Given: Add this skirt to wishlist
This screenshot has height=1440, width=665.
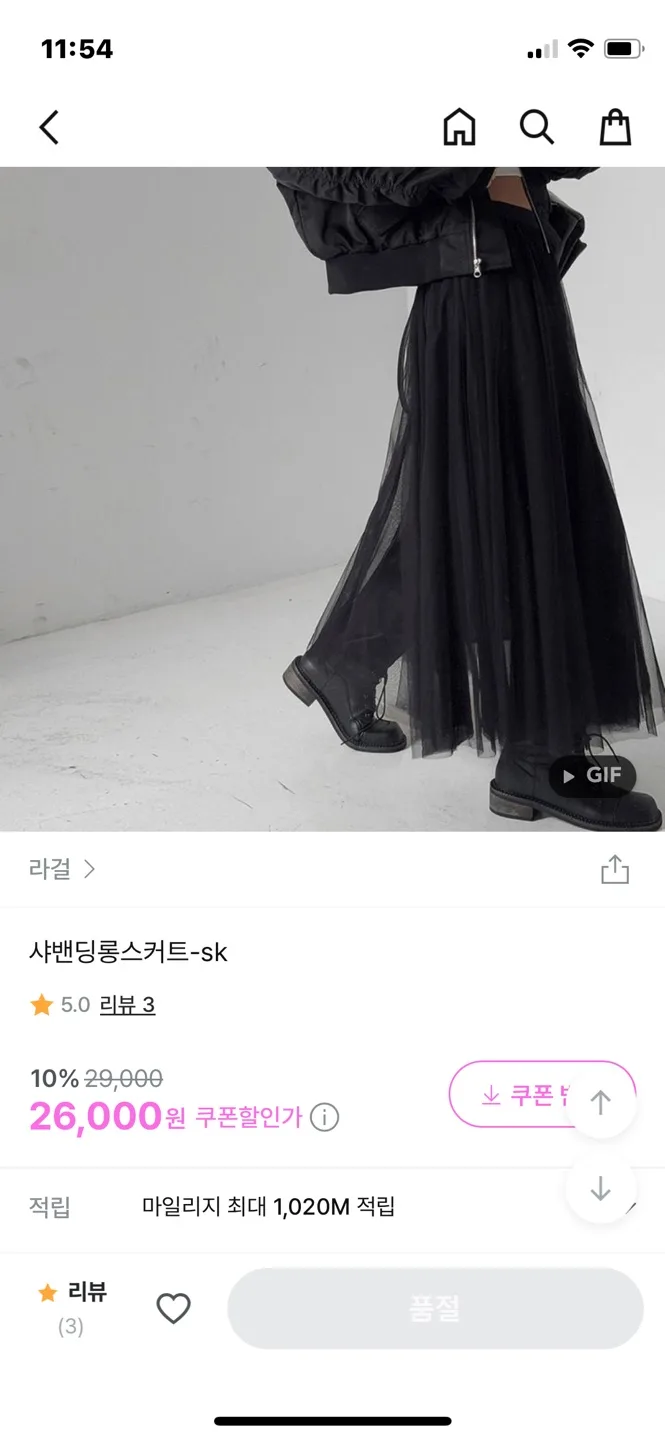Looking at the screenshot, I should 173,1308.
